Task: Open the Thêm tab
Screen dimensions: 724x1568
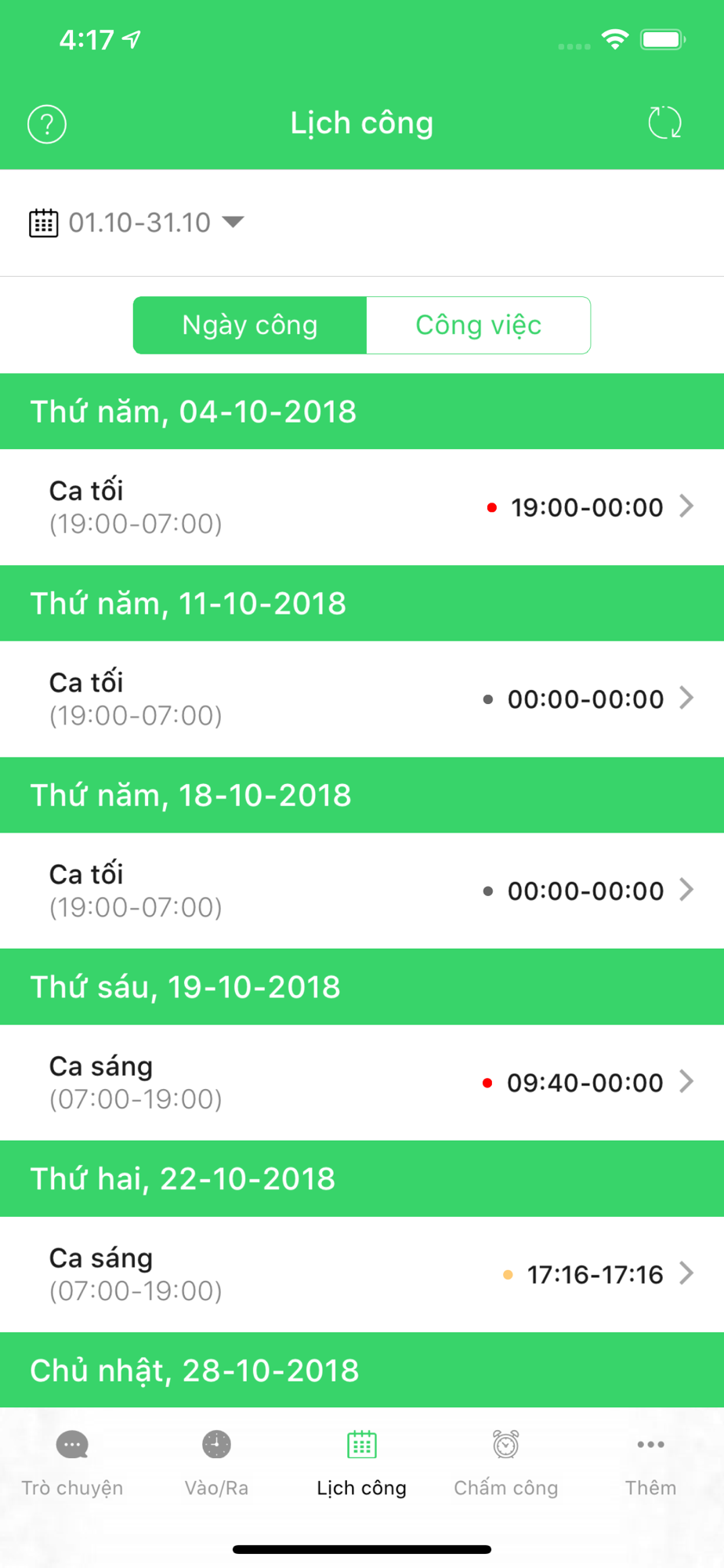Action: click(x=650, y=1463)
